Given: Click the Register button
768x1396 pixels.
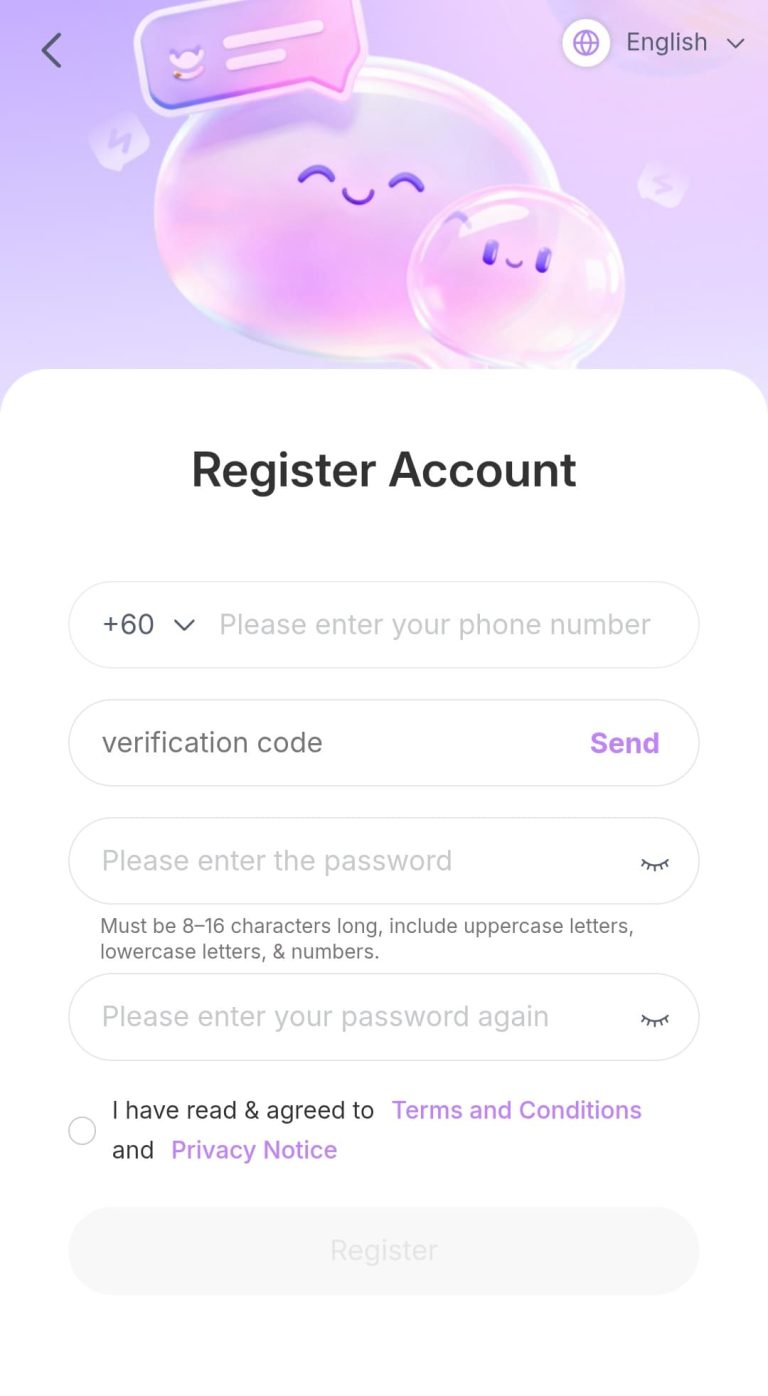Looking at the screenshot, I should (x=384, y=1250).
